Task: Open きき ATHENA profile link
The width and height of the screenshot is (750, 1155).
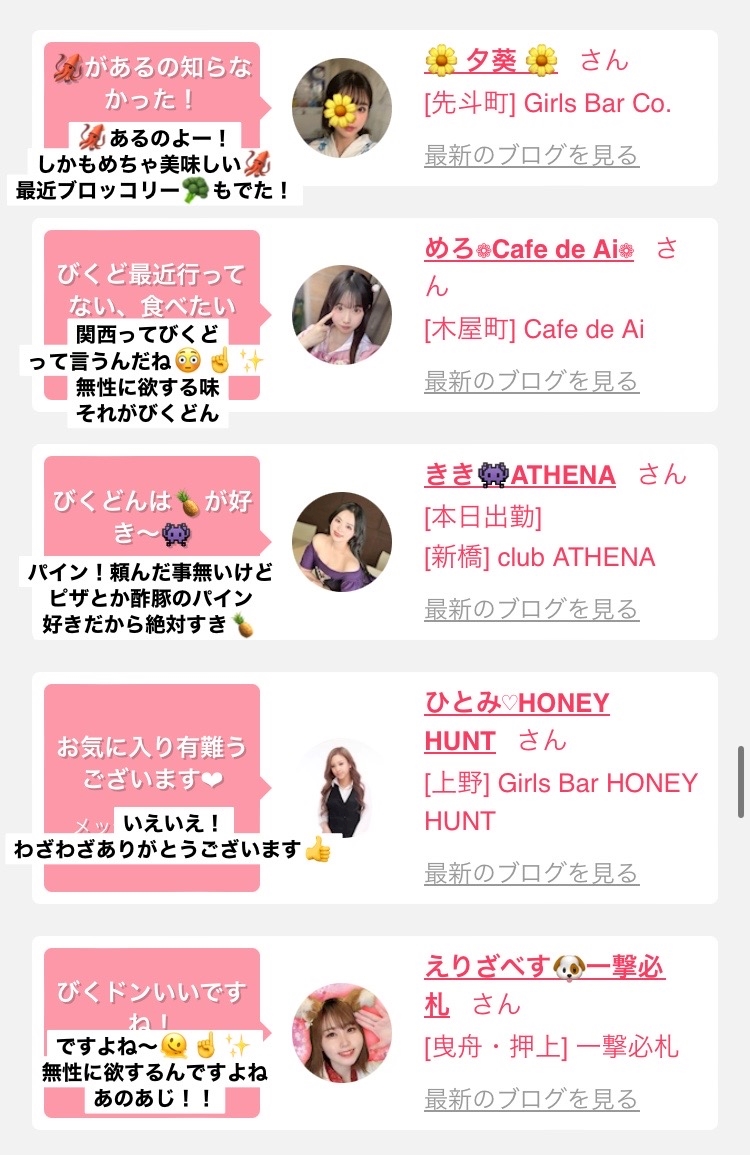Action: click(519, 475)
